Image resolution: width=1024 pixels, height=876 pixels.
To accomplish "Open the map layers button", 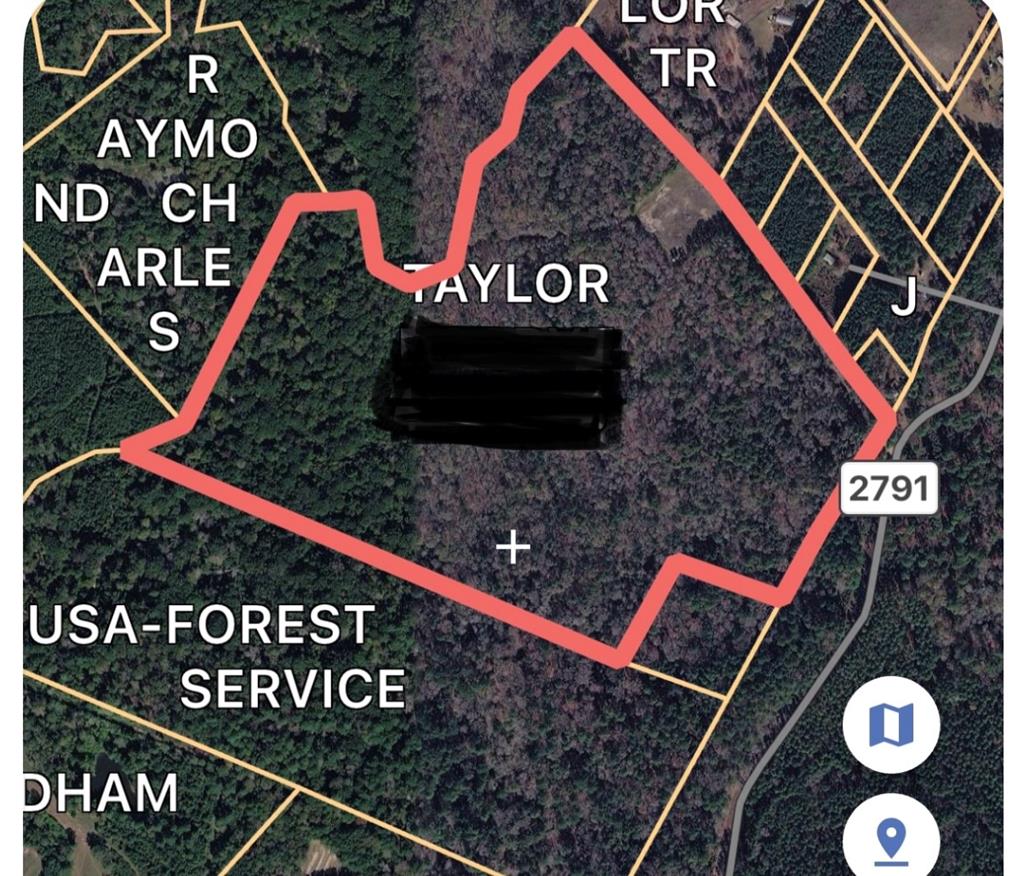I will 891,723.
